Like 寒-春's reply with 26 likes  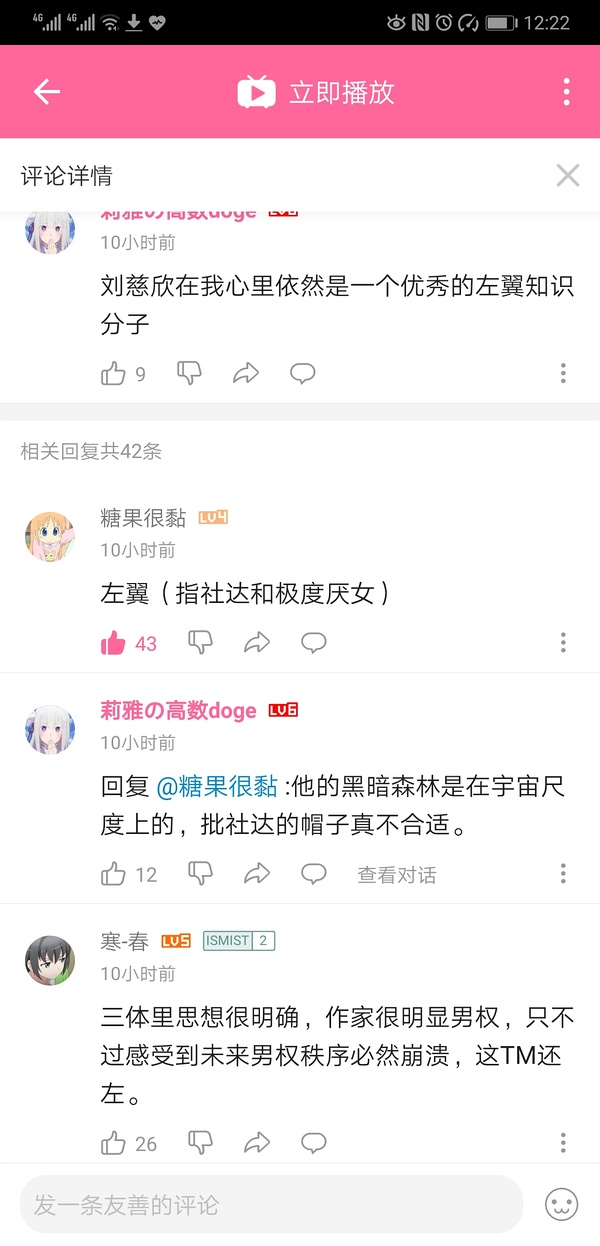pos(113,1143)
